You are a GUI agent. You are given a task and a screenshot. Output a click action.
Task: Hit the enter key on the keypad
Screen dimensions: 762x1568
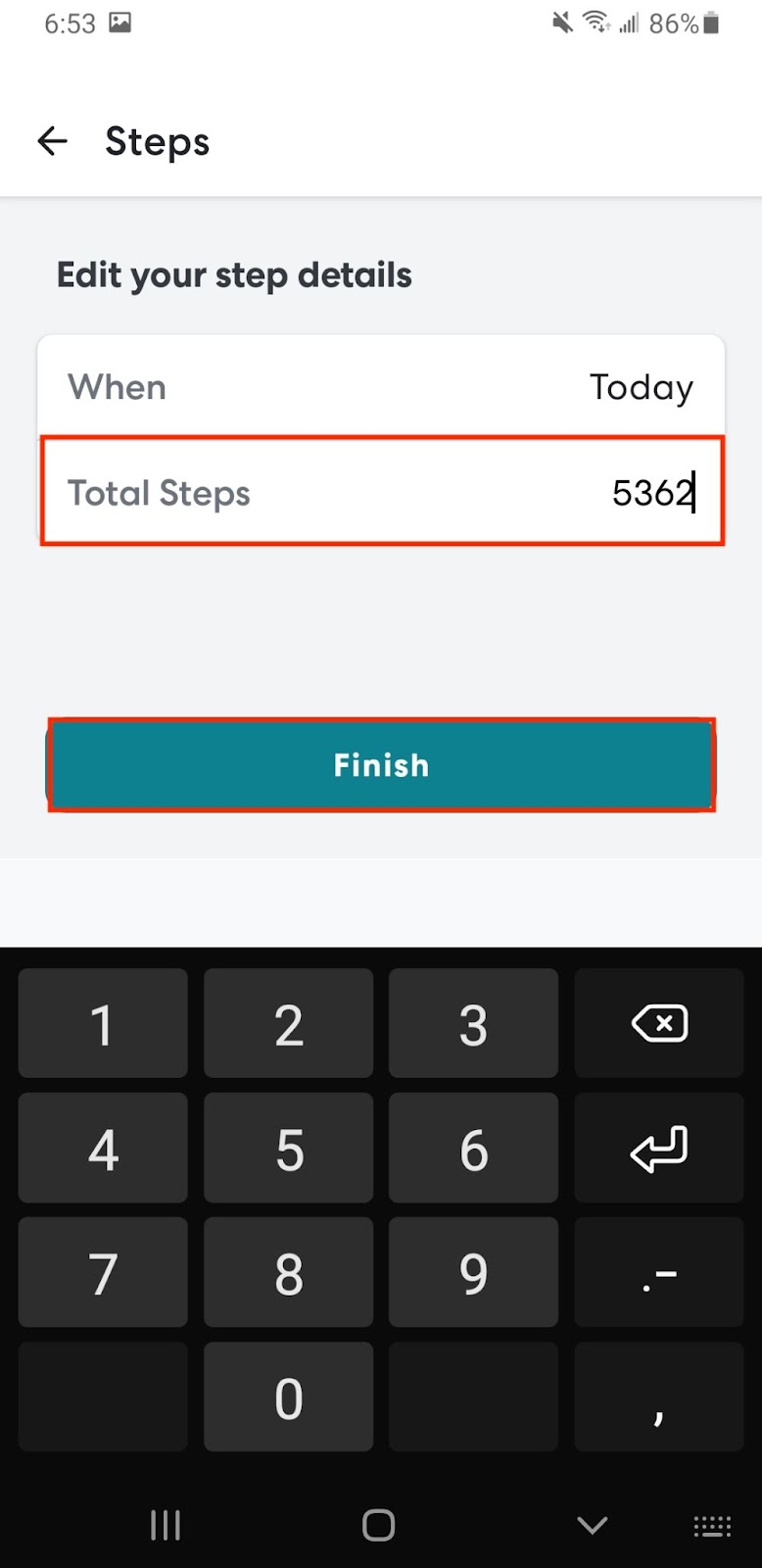[659, 1149]
